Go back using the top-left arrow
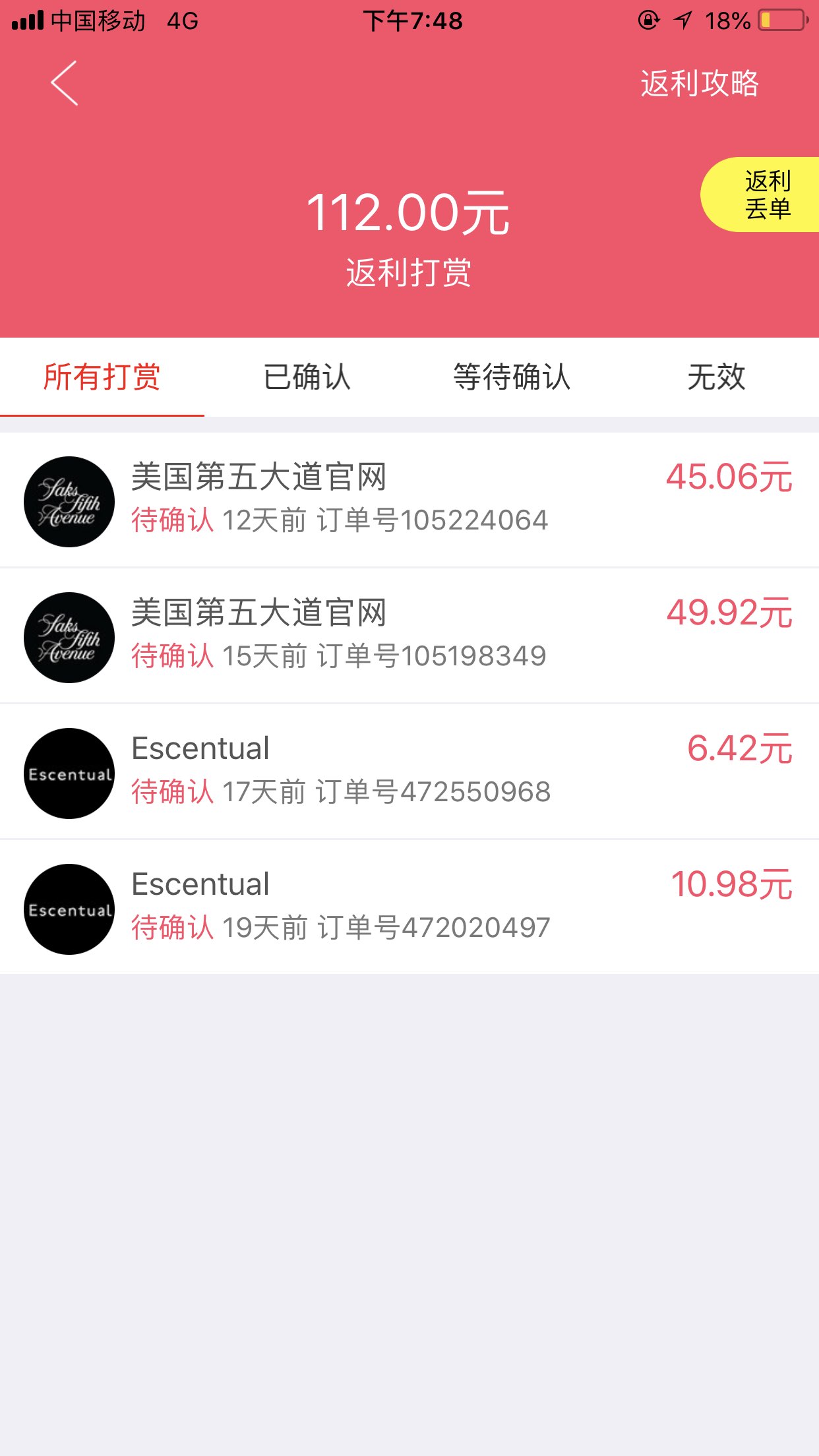 click(x=65, y=83)
